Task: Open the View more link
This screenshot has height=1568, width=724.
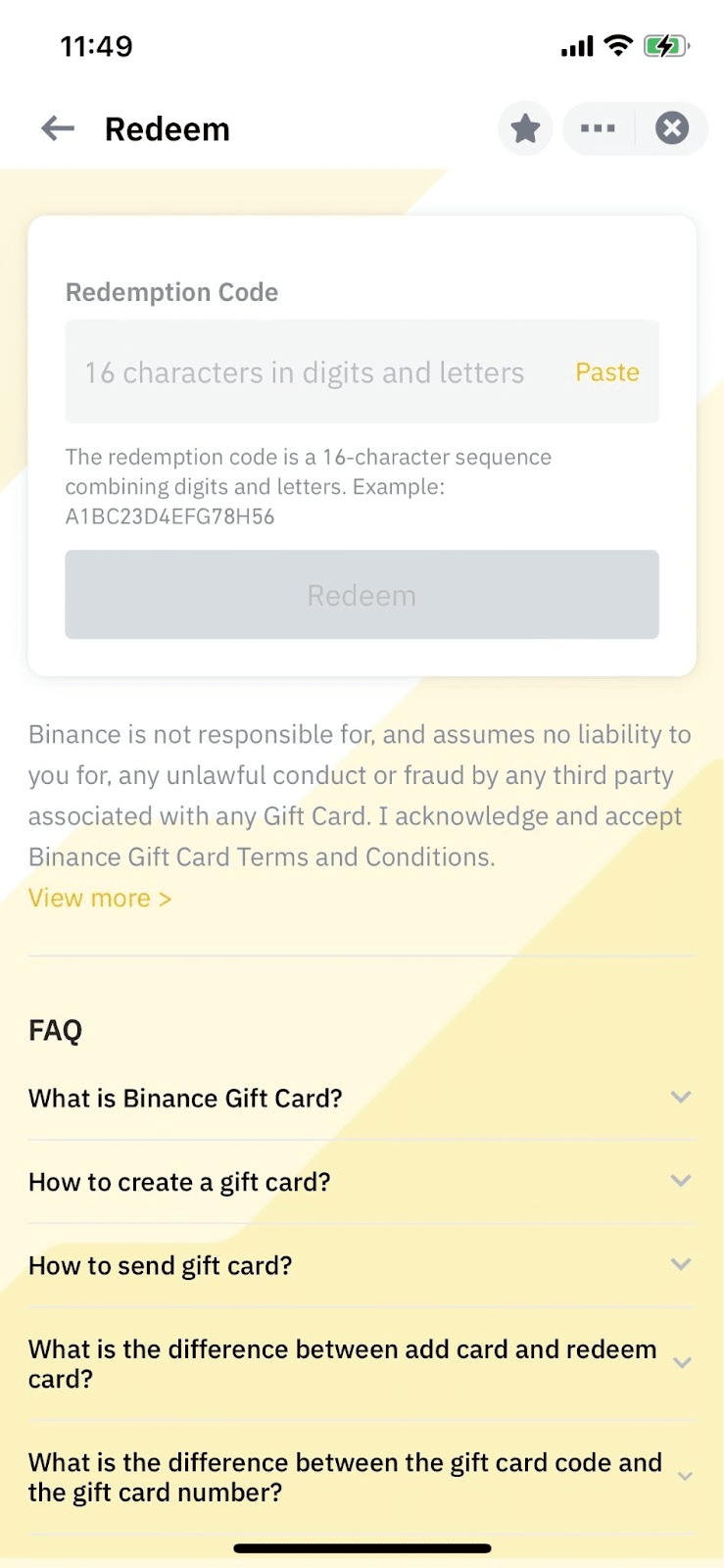Action: coord(99,898)
